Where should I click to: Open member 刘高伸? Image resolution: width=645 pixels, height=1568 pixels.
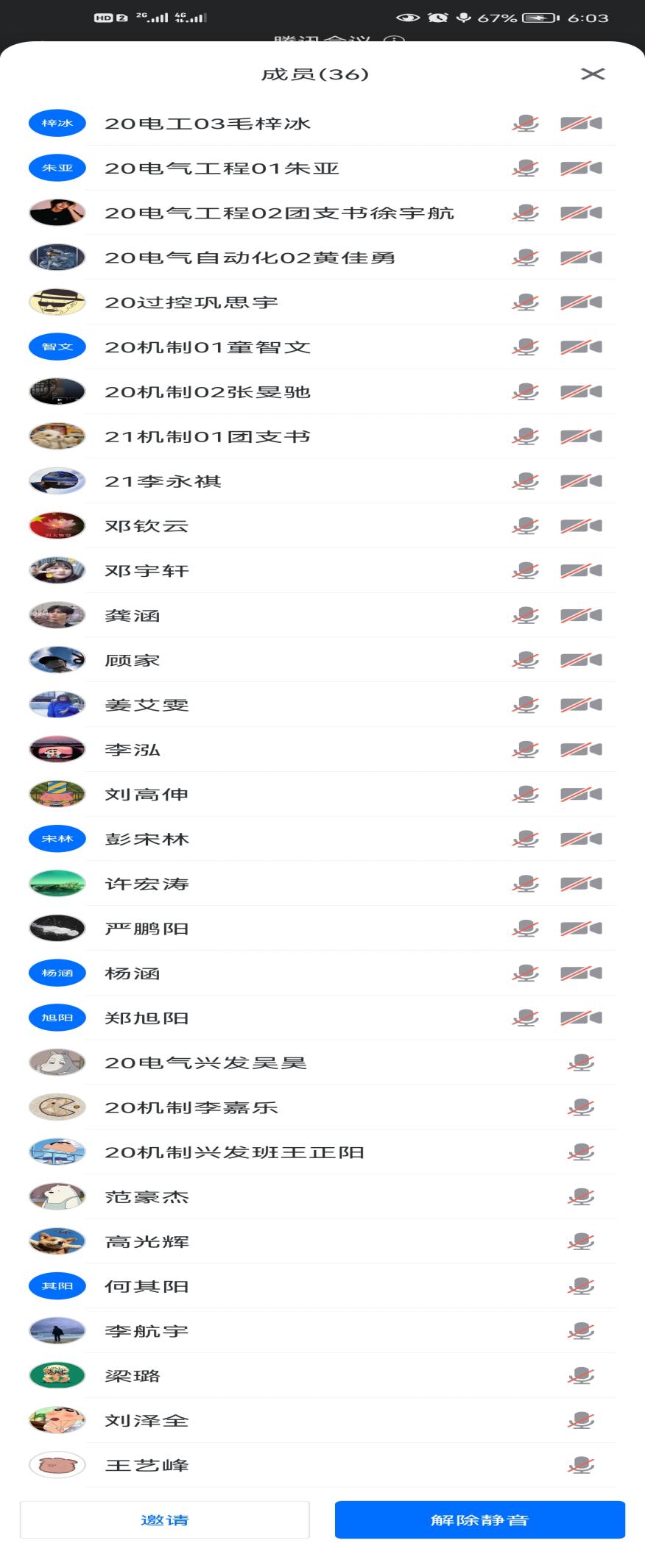(x=147, y=794)
